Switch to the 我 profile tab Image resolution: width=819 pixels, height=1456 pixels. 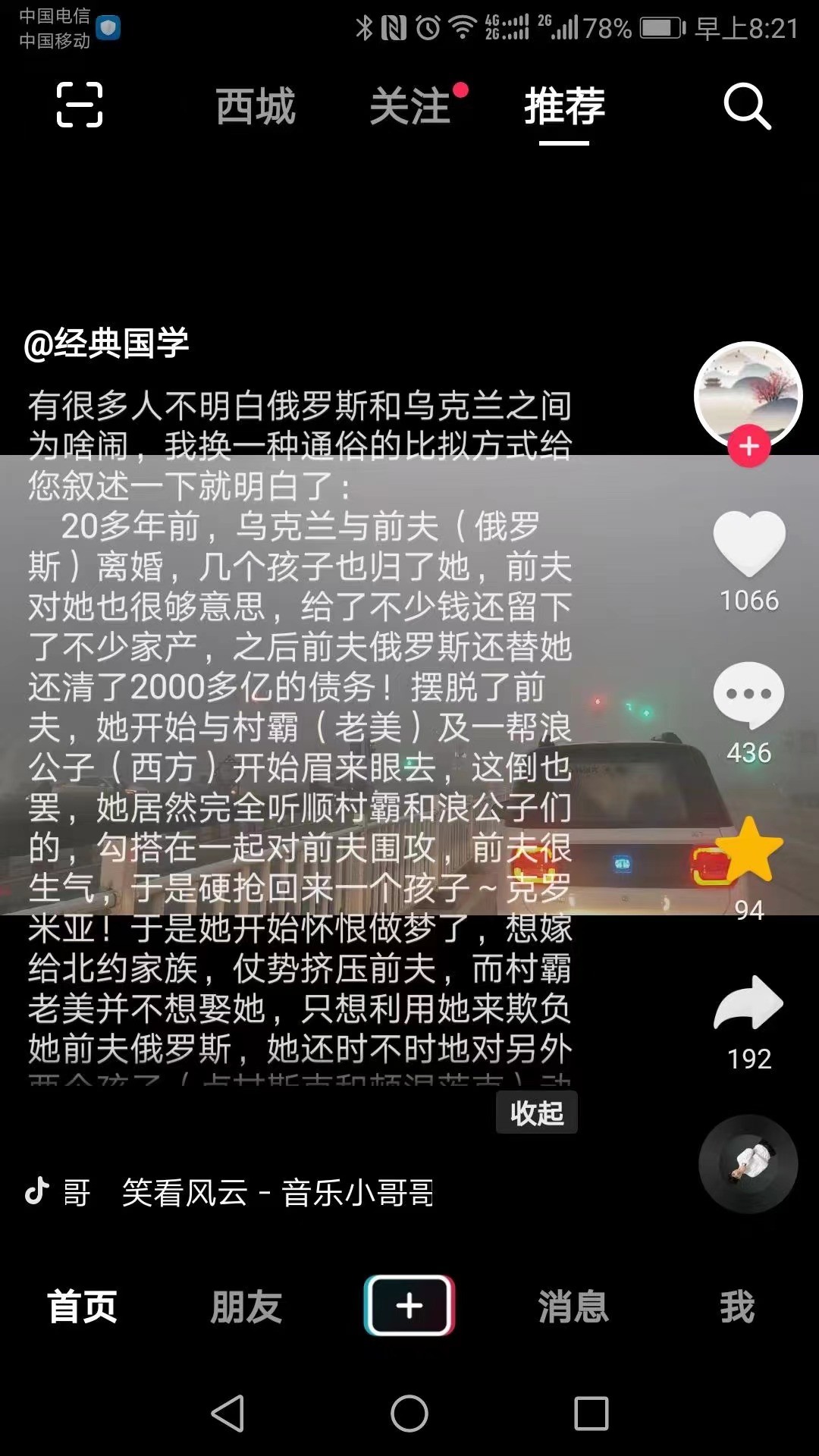pyautogui.click(x=737, y=1306)
